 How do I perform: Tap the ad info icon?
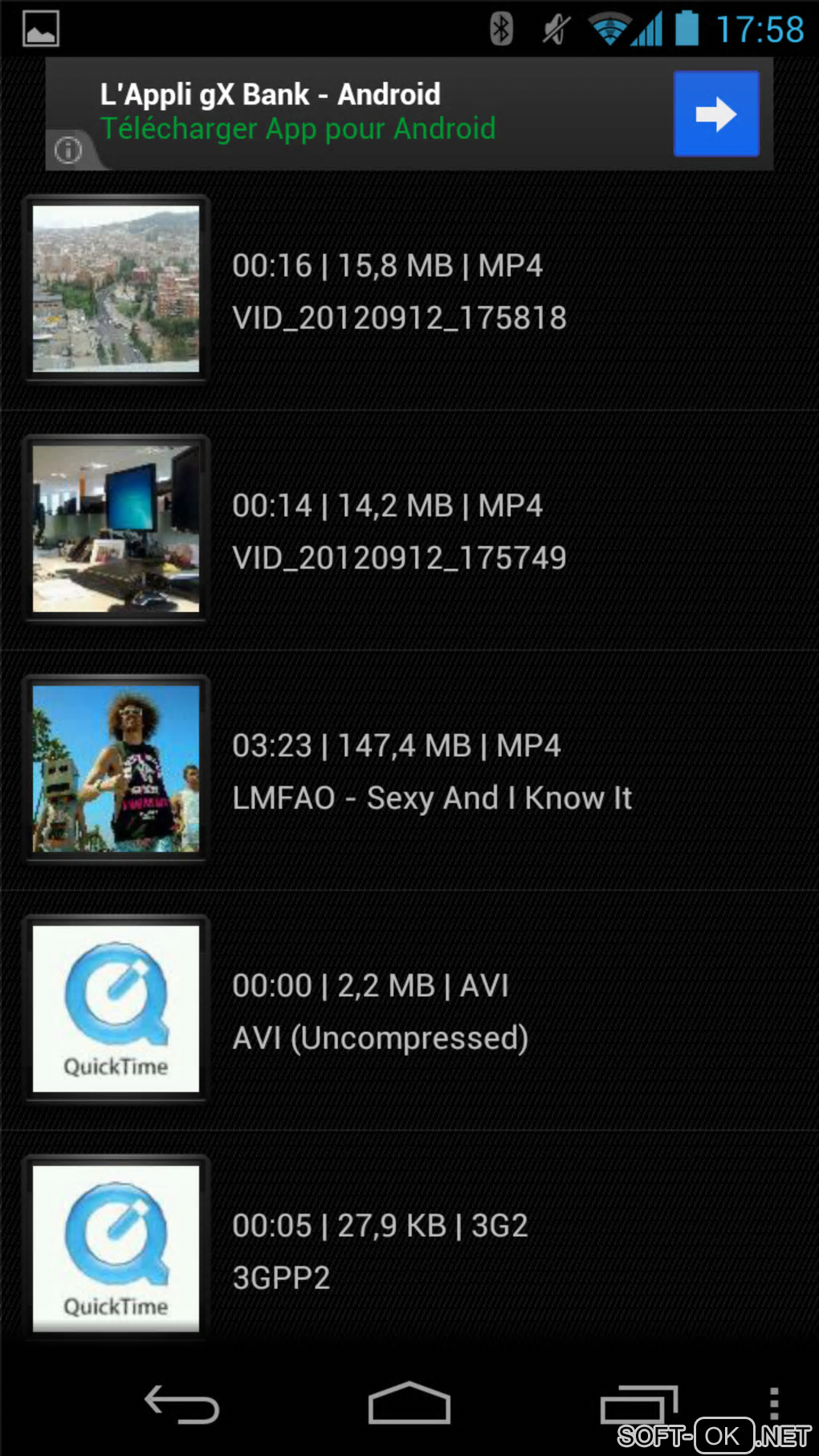68,149
